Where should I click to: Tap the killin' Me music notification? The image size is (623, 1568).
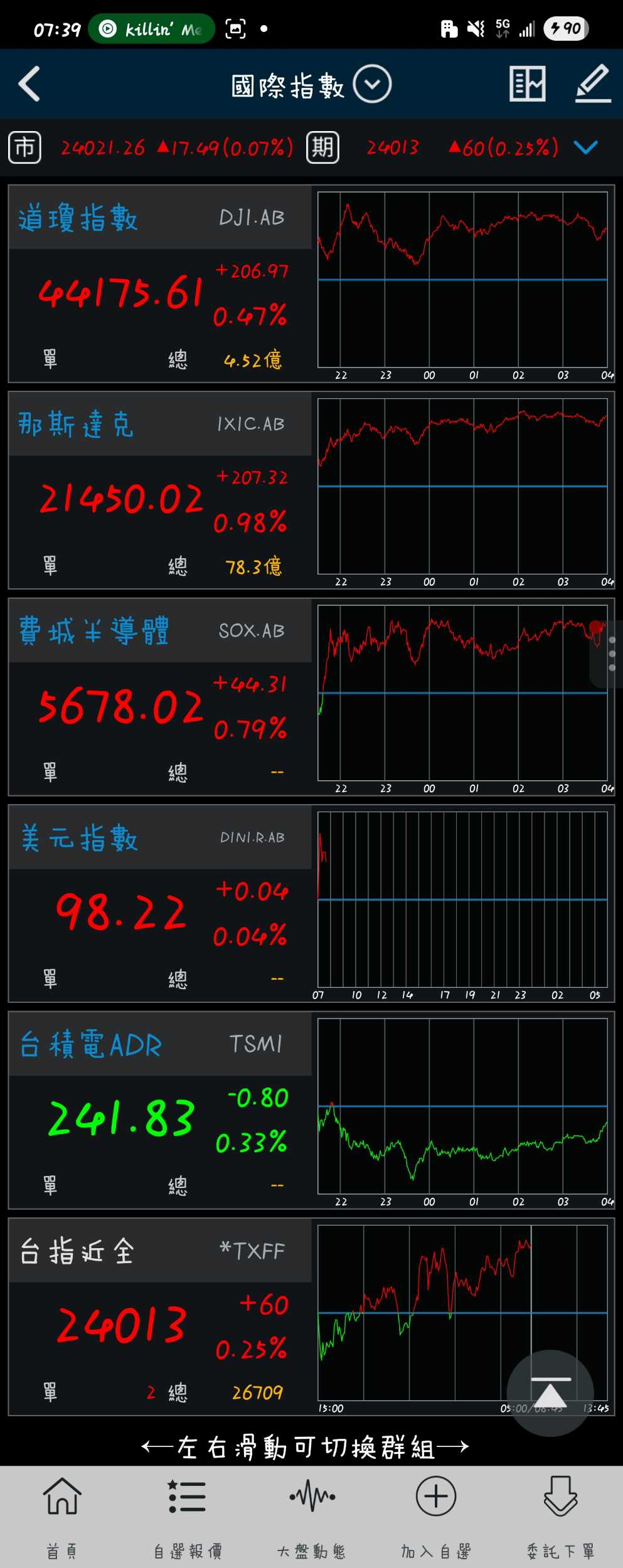[x=151, y=28]
